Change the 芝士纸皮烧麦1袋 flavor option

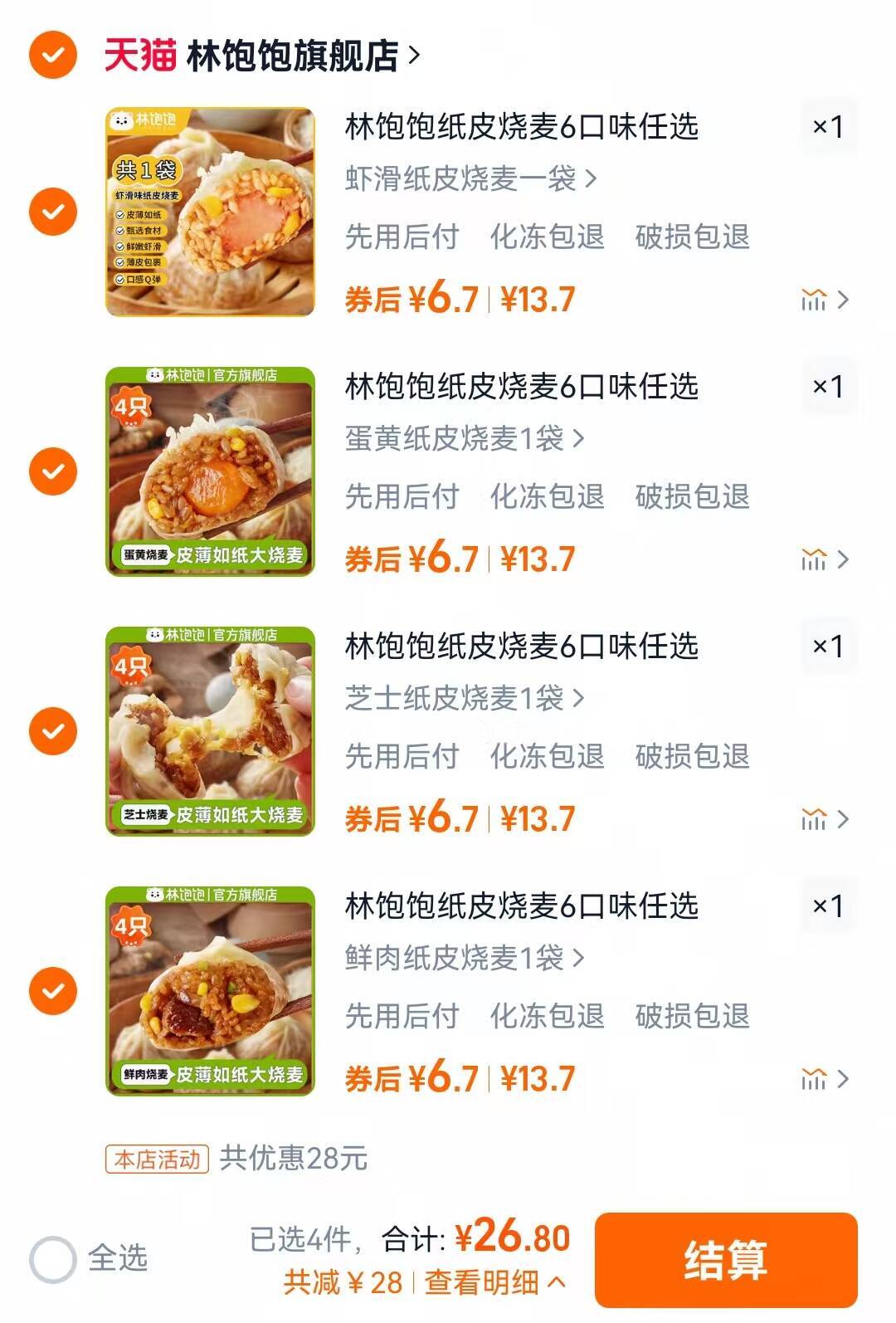tap(464, 698)
